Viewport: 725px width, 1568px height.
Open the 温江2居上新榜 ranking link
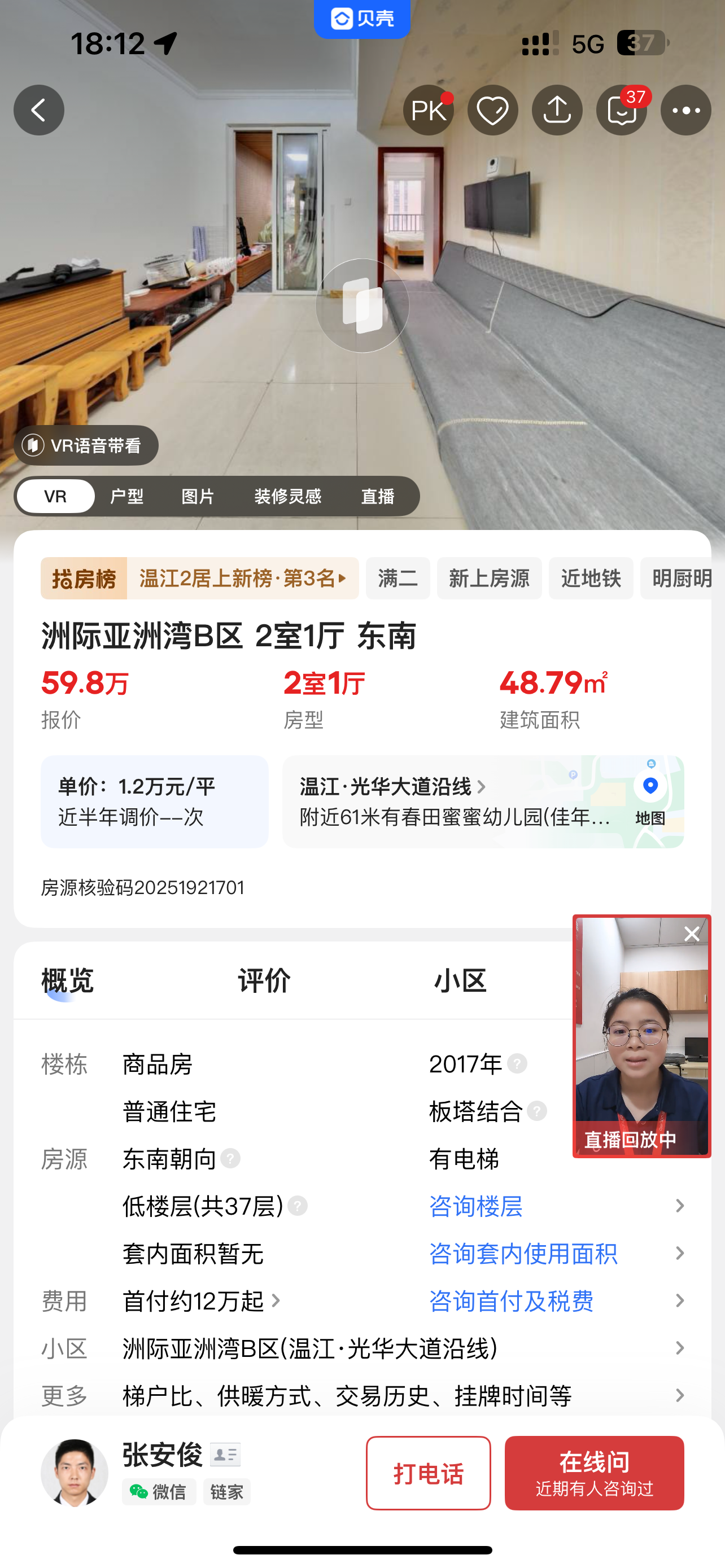coord(242,578)
